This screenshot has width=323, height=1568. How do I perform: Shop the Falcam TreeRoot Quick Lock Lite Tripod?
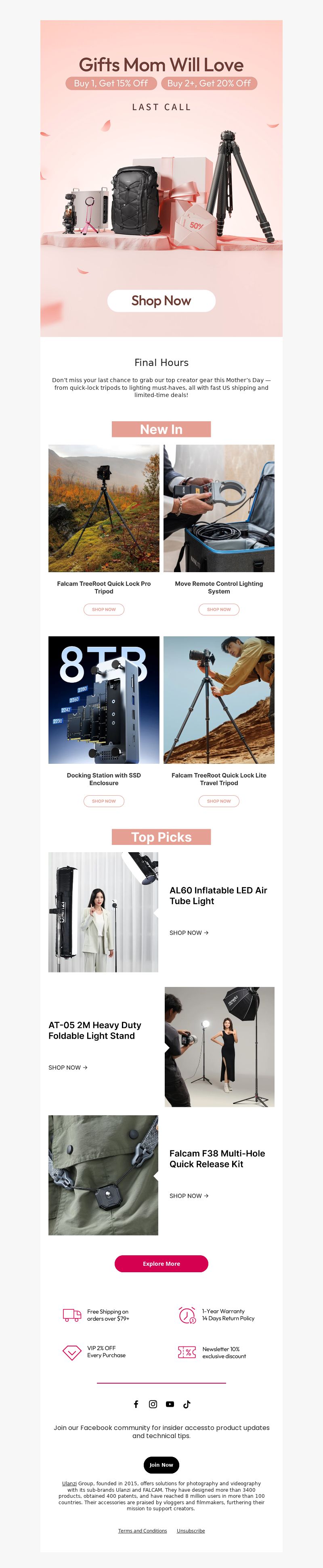click(x=219, y=801)
